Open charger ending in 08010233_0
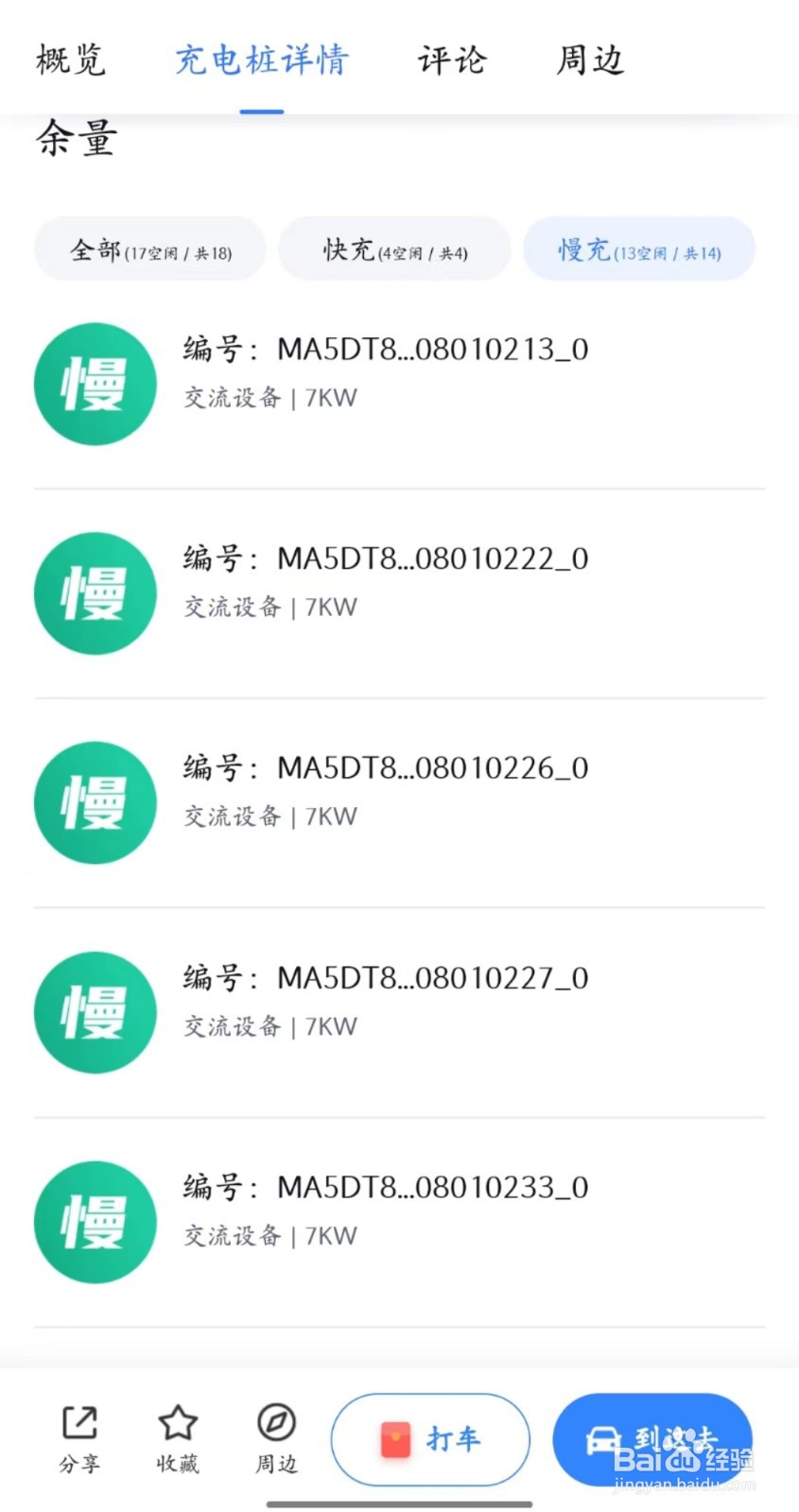 (399, 1223)
